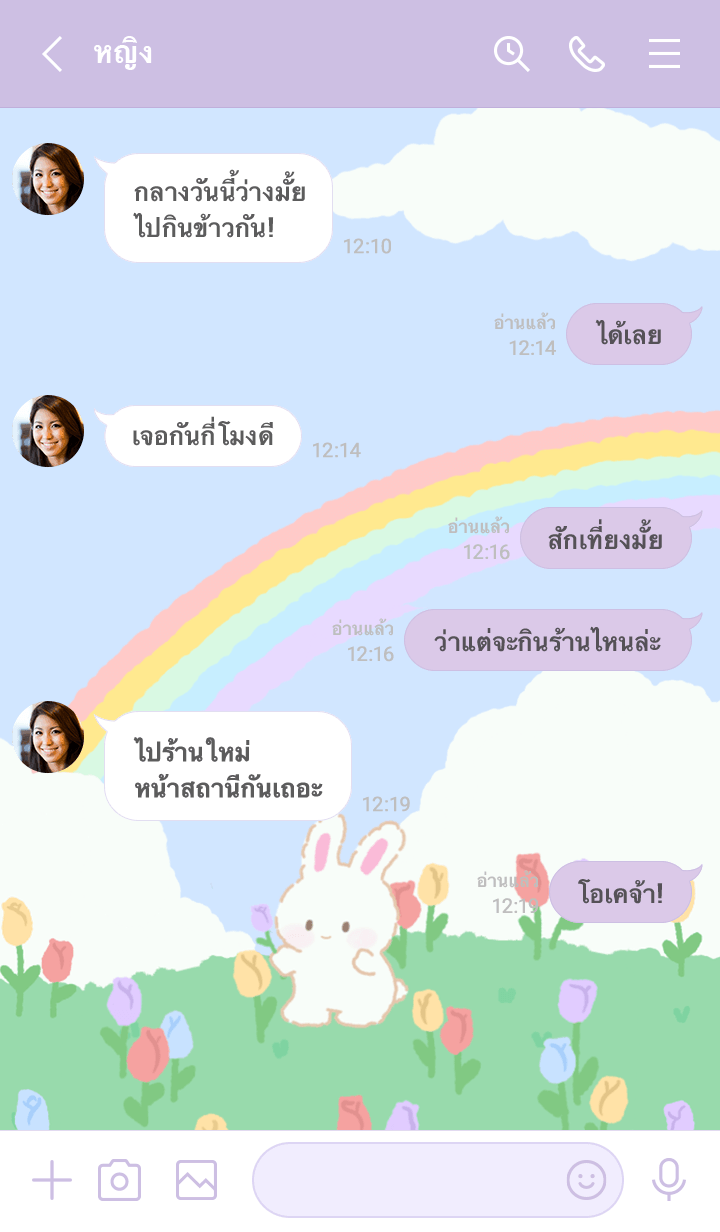The width and height of the screenshot is (720, 1232).
Task: Open the plus attachment options
Action: pyautogui.click(x=52, y=1181)
